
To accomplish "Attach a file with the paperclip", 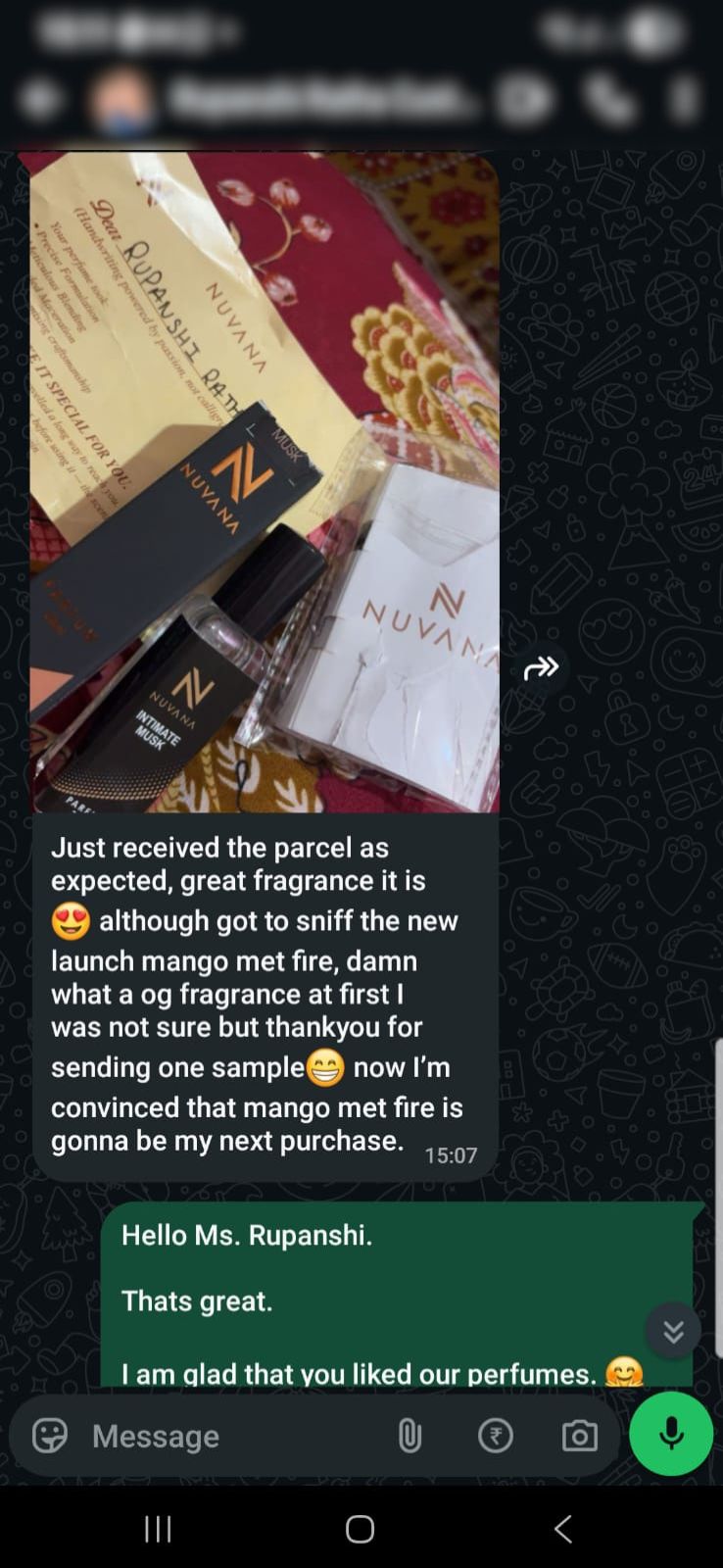I will [x=410, y=1436].
